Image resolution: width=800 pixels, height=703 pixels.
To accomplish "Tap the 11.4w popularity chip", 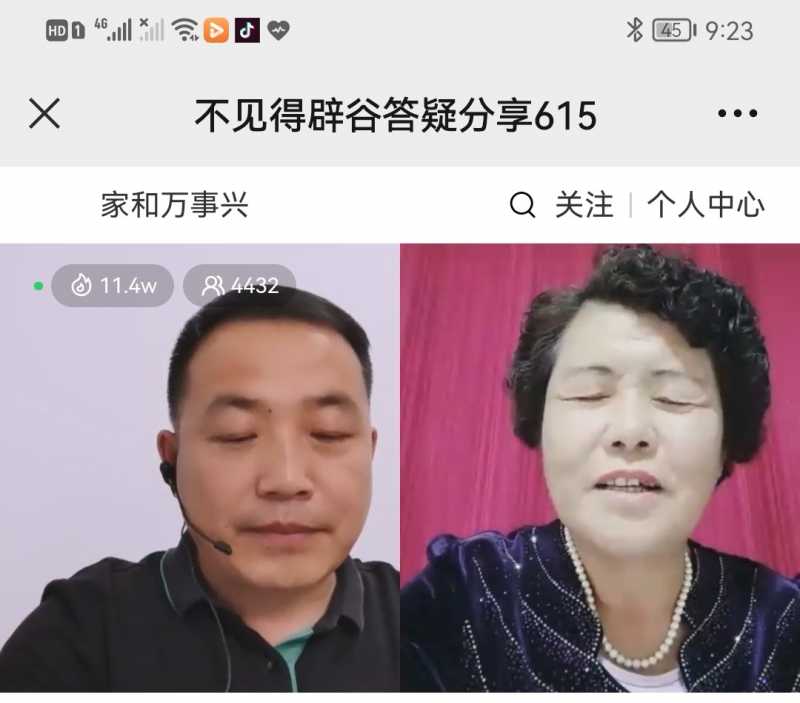I will [113, 286].
